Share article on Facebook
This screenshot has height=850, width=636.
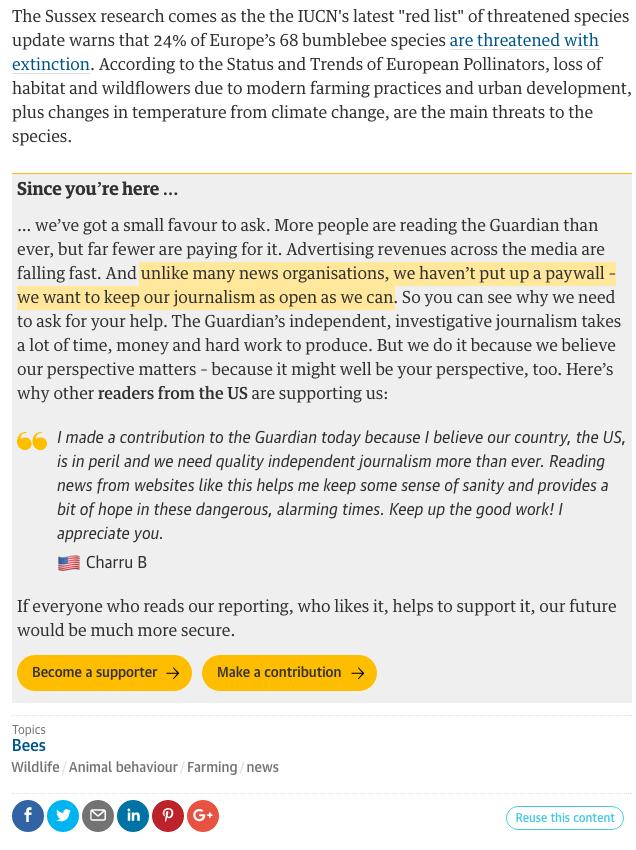coord(28,816)
